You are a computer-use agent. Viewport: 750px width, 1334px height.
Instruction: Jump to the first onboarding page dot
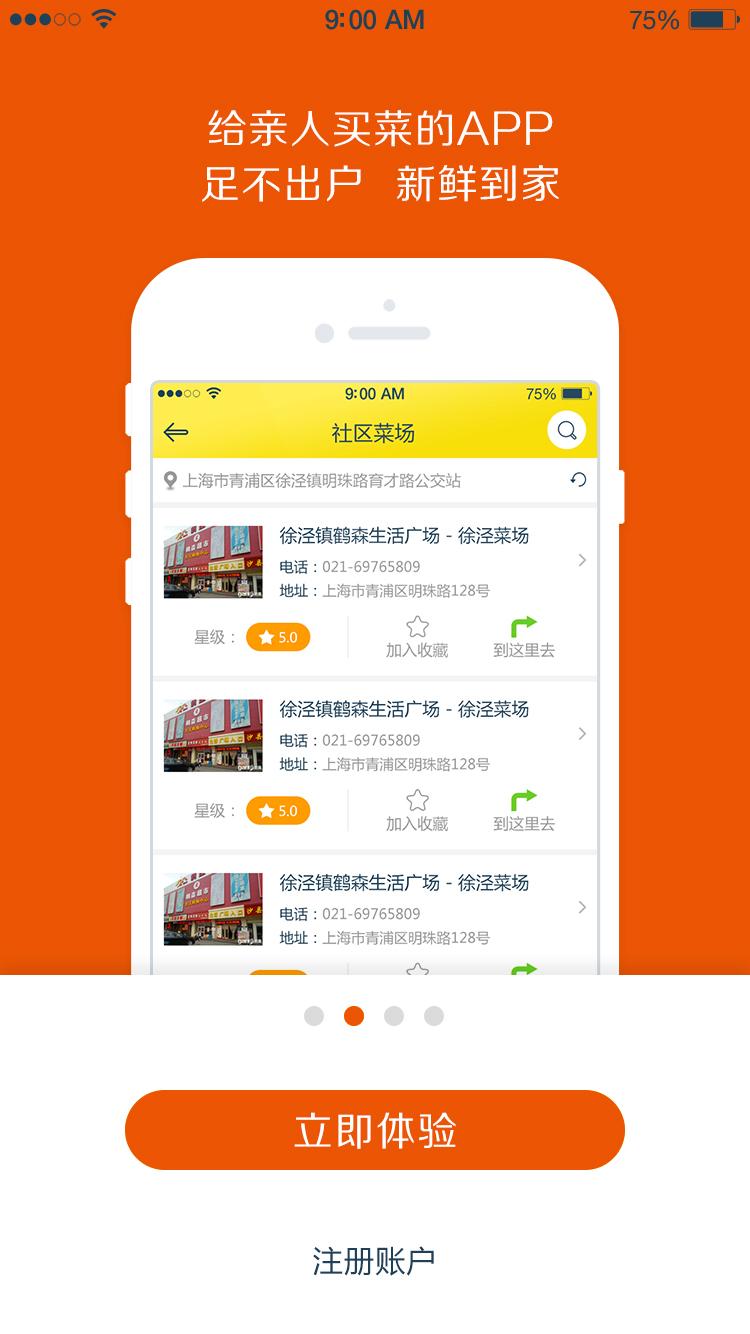314,1016
